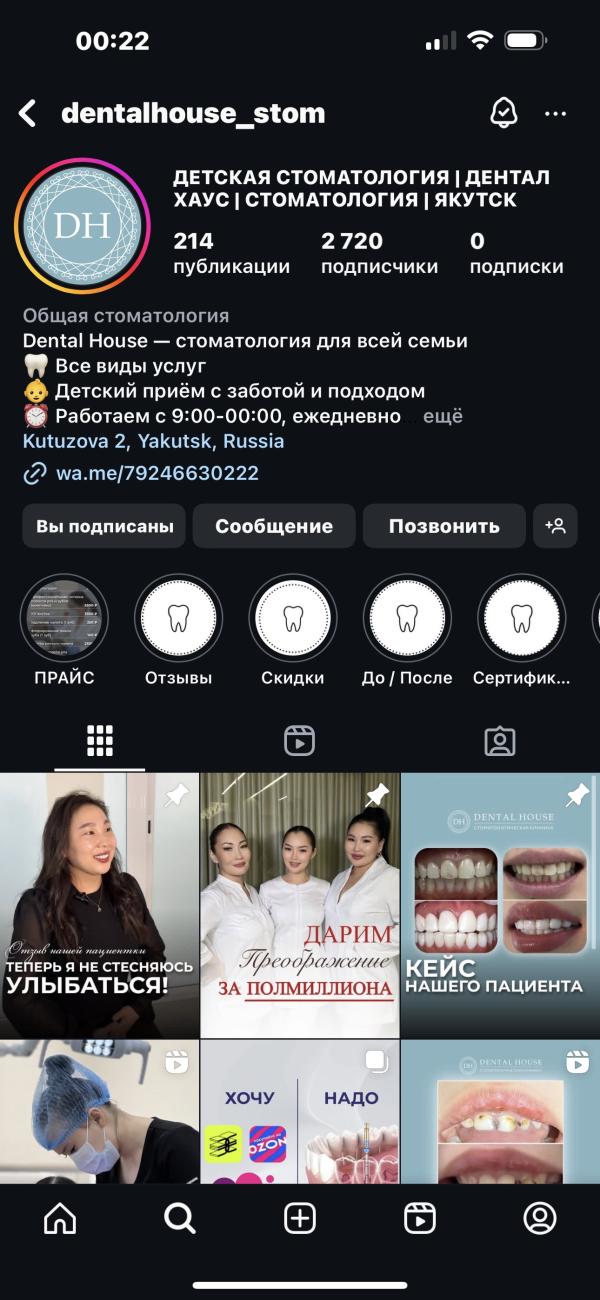Tap the Вы подписаны following button
This screenshot has height=1300, width=600.
pos(104,526)
